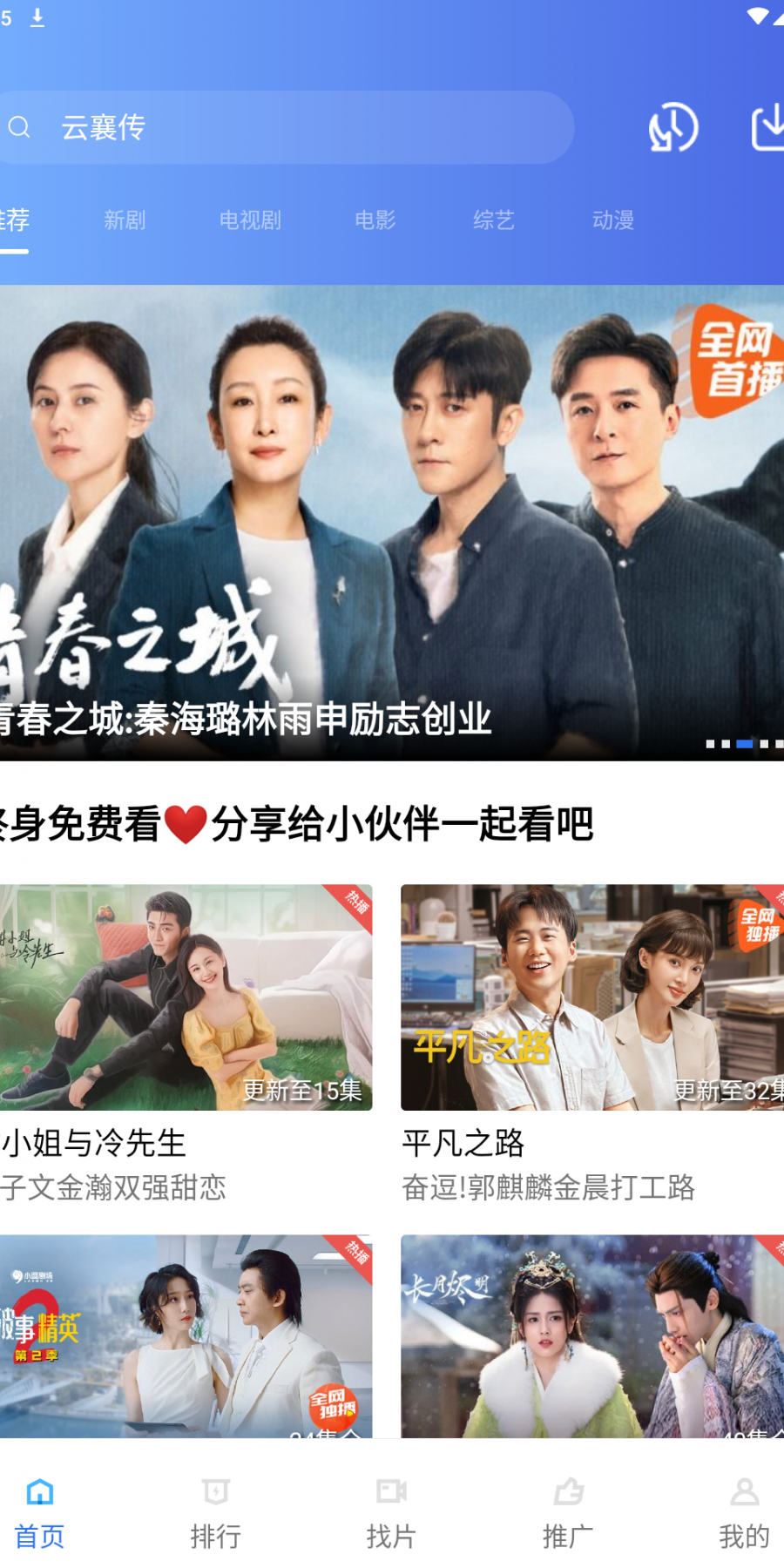784x1568 pixels.
Task: Open the 找片 tab
Action: click(x=392, y=1511)
